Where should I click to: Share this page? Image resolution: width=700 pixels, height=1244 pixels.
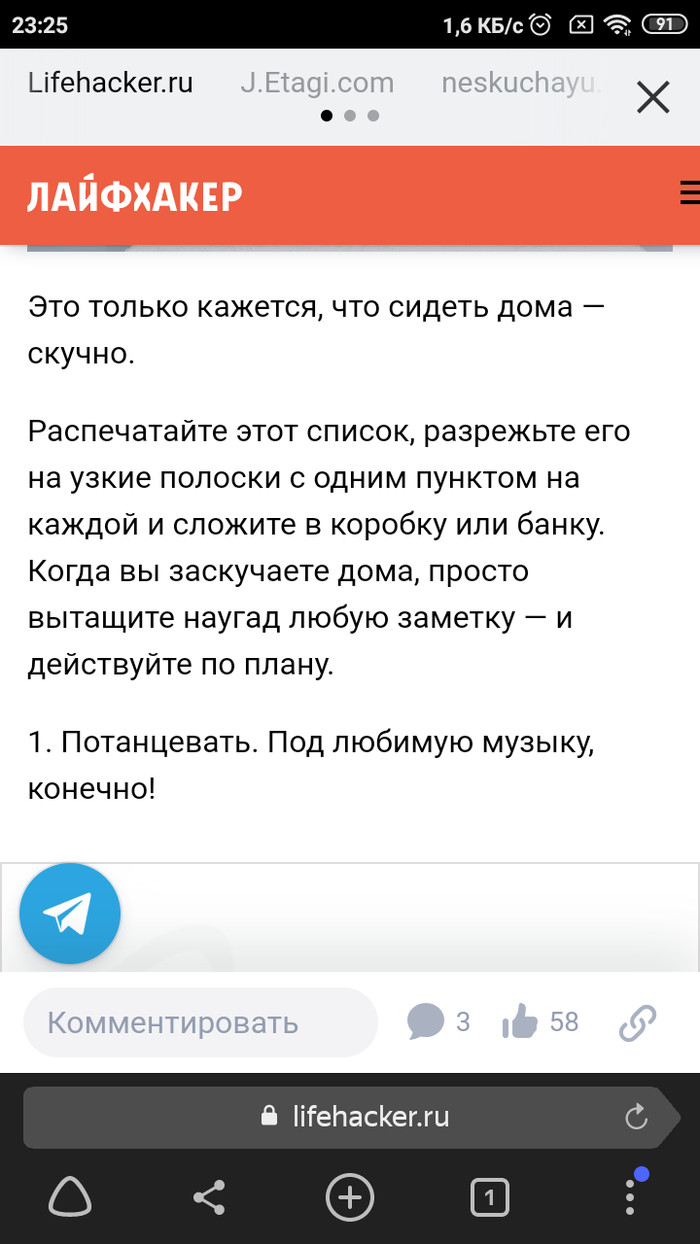click(x=209, y=1196)
